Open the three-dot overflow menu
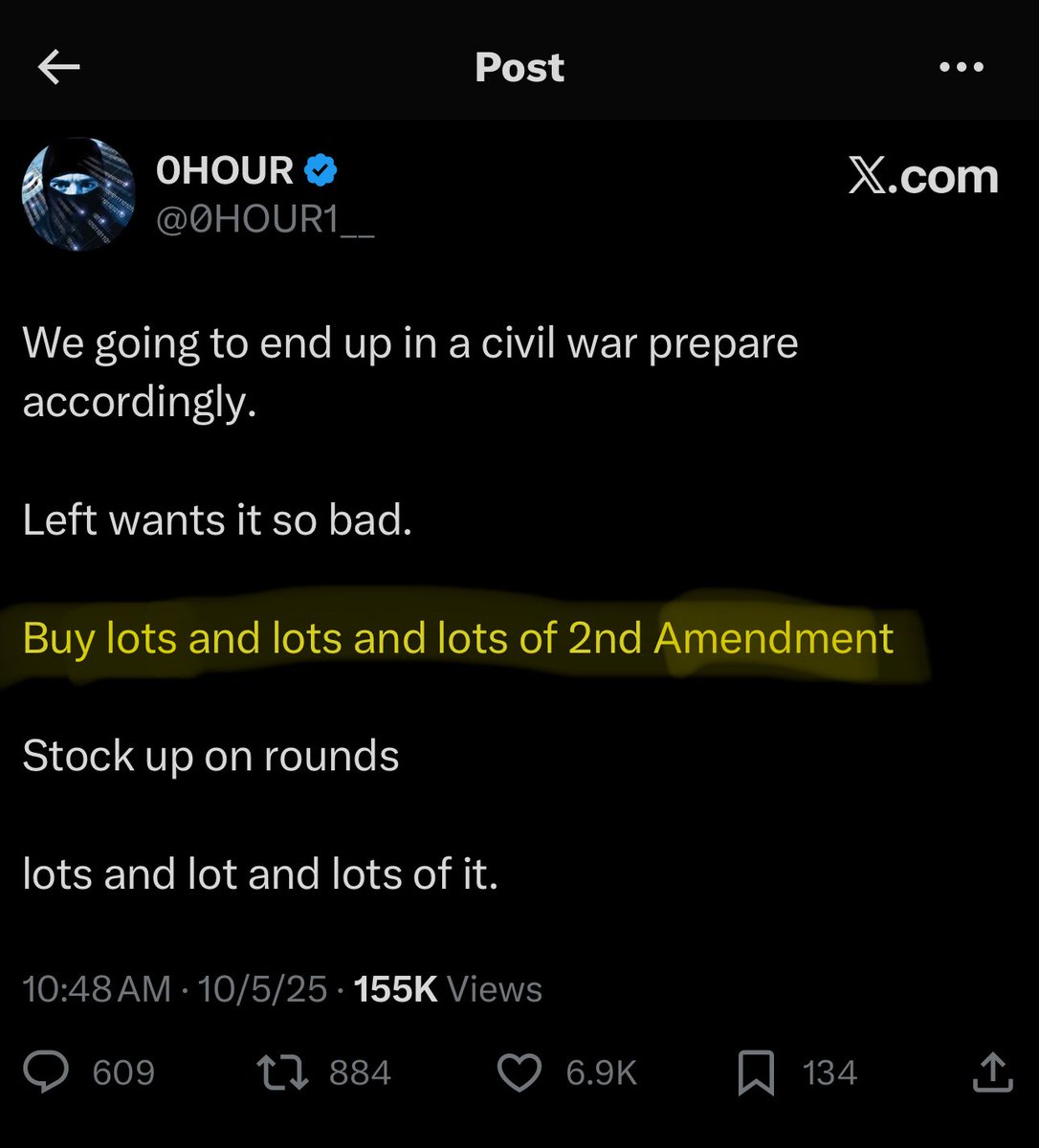Viewport: 1039px width, 1148px height. point(962,67)
